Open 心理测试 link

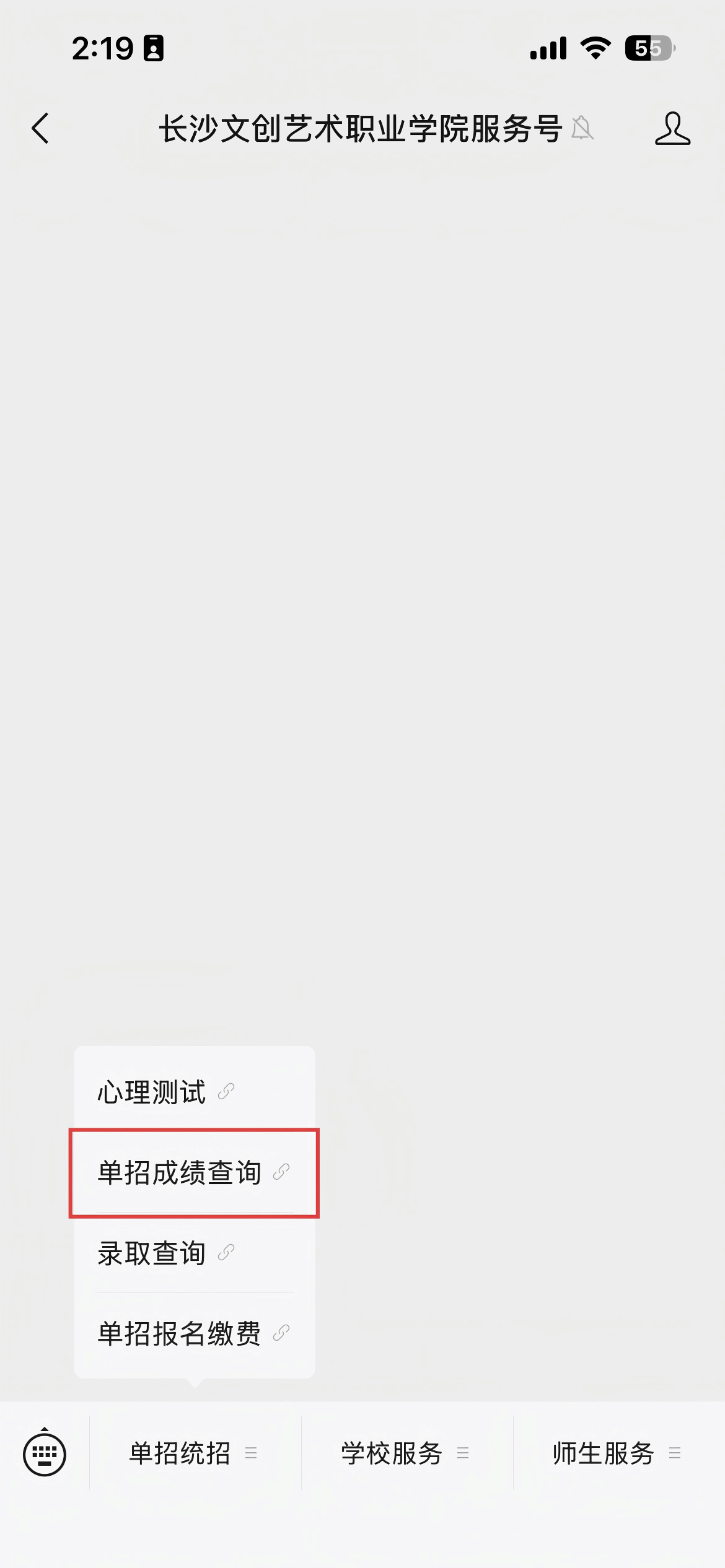coord(165,1092)
